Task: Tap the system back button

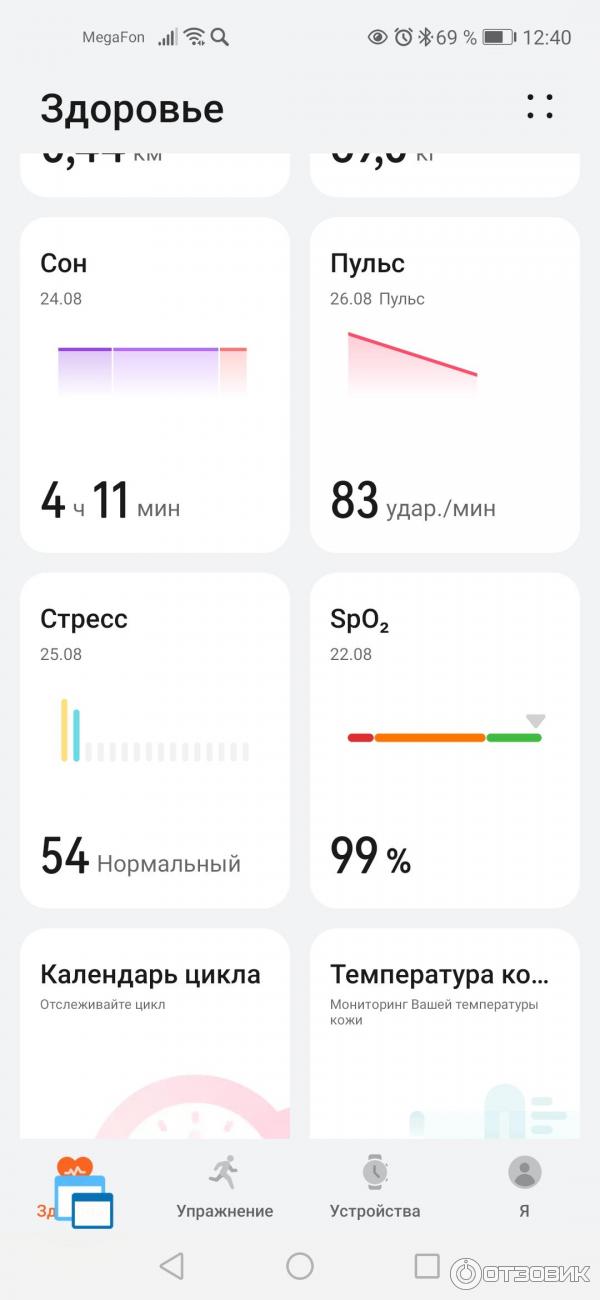Action: point(172,1266)
